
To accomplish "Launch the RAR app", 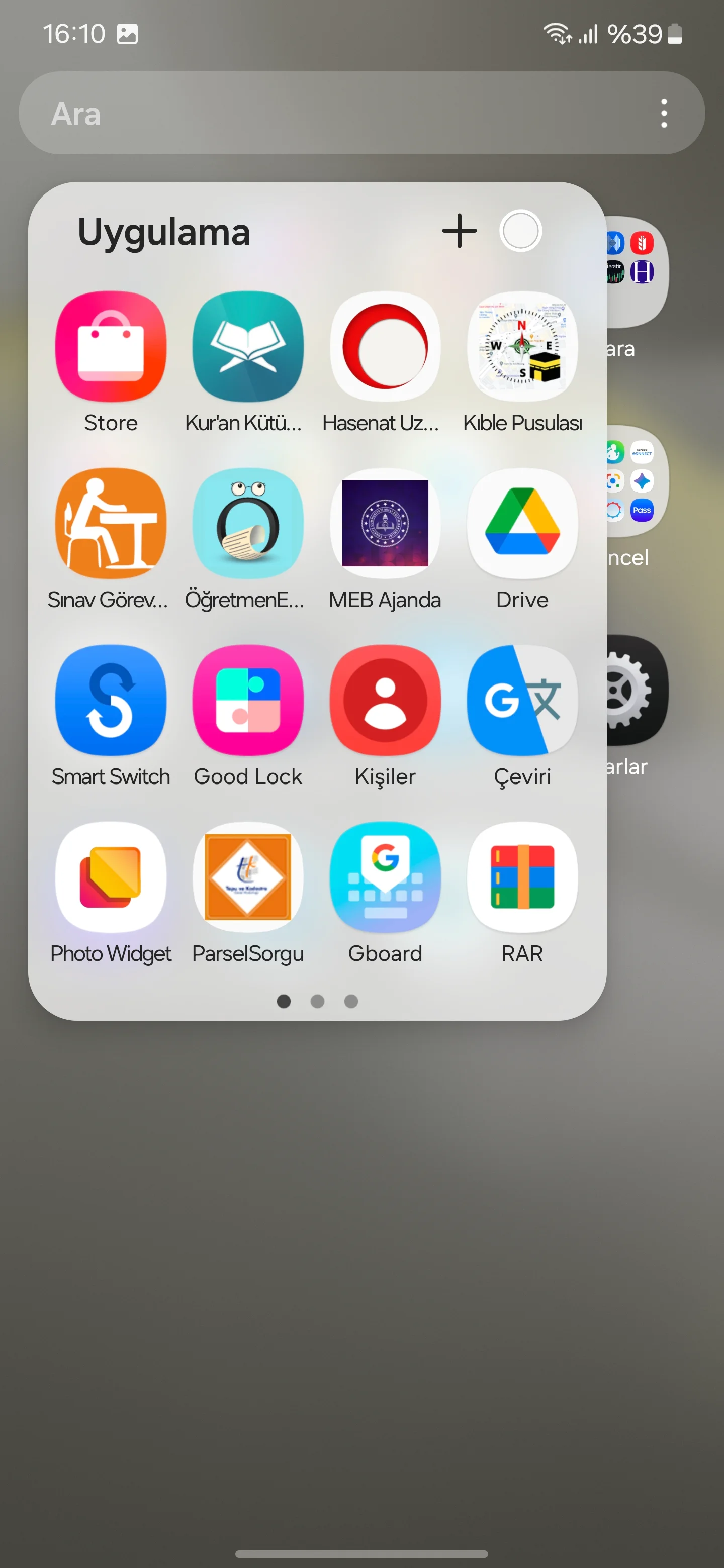I will click(522, 877).
